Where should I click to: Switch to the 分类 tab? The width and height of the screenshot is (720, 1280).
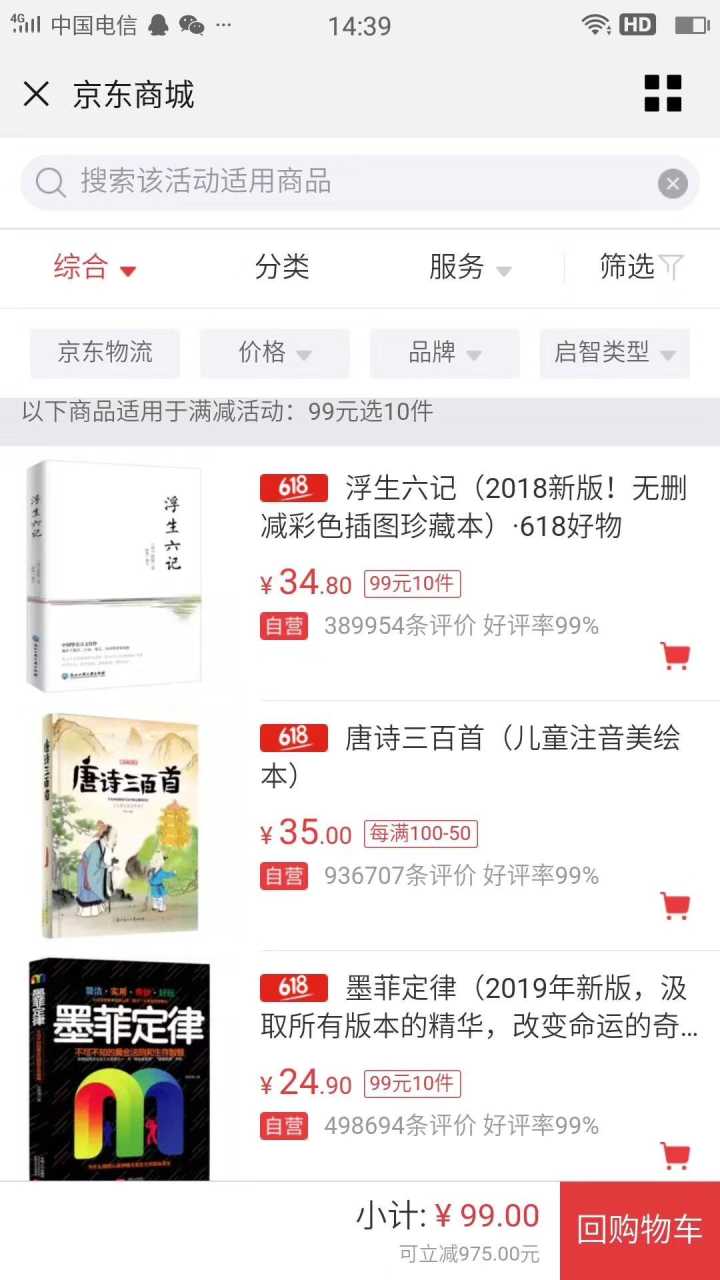282,267
